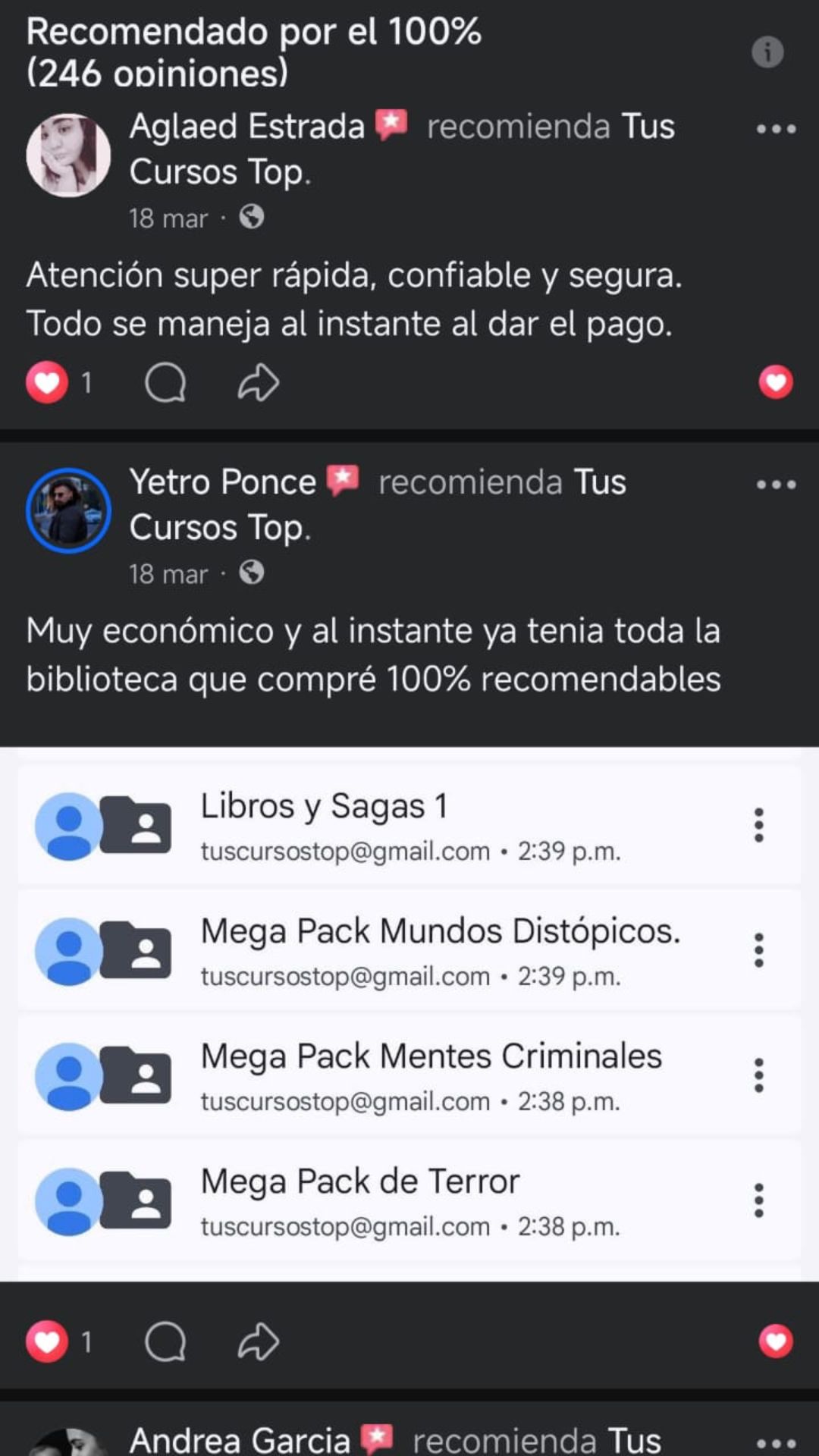
Task: Open Aglaed Estrada's profile picture
Action: [x=68, y=155]
